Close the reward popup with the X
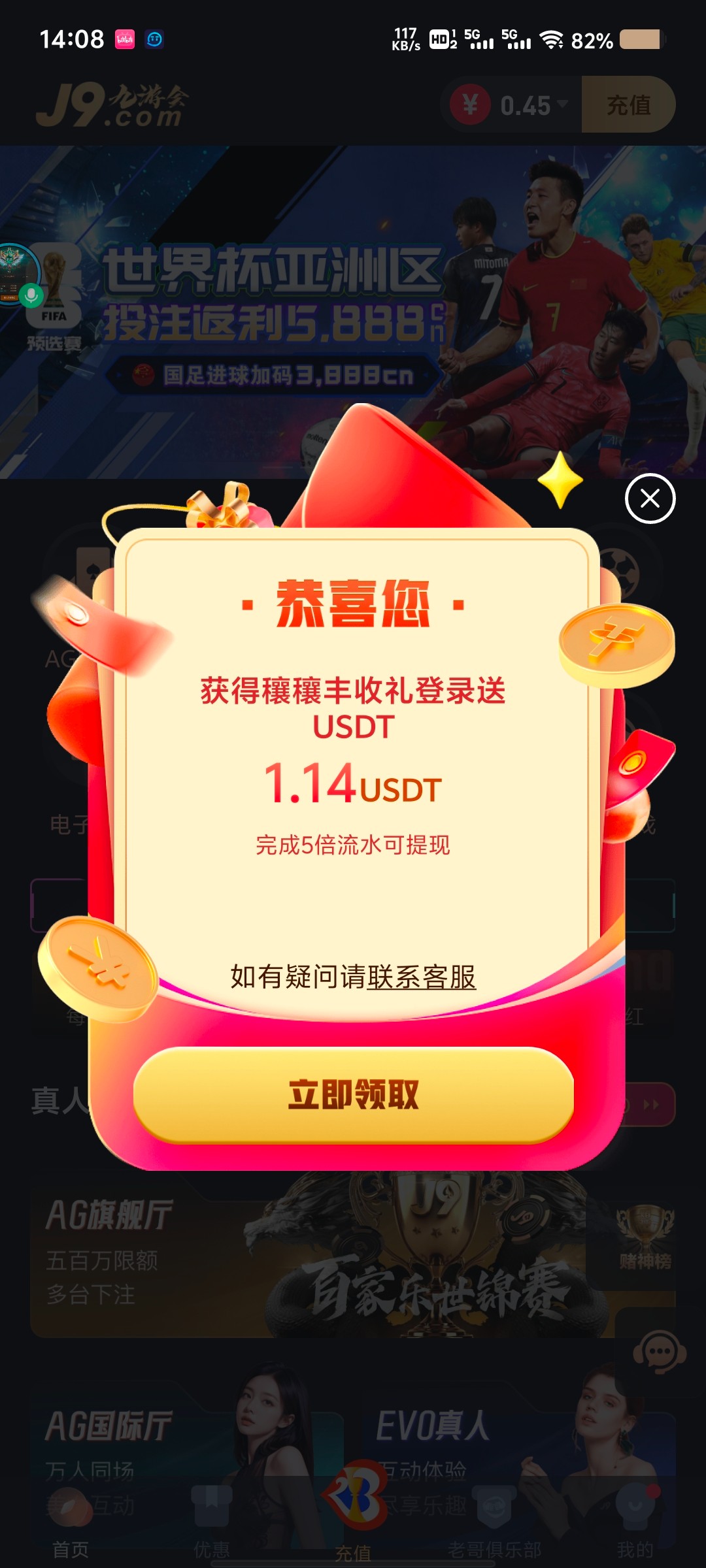Screen dimensions: 706x1568 [x=650, y=498]
